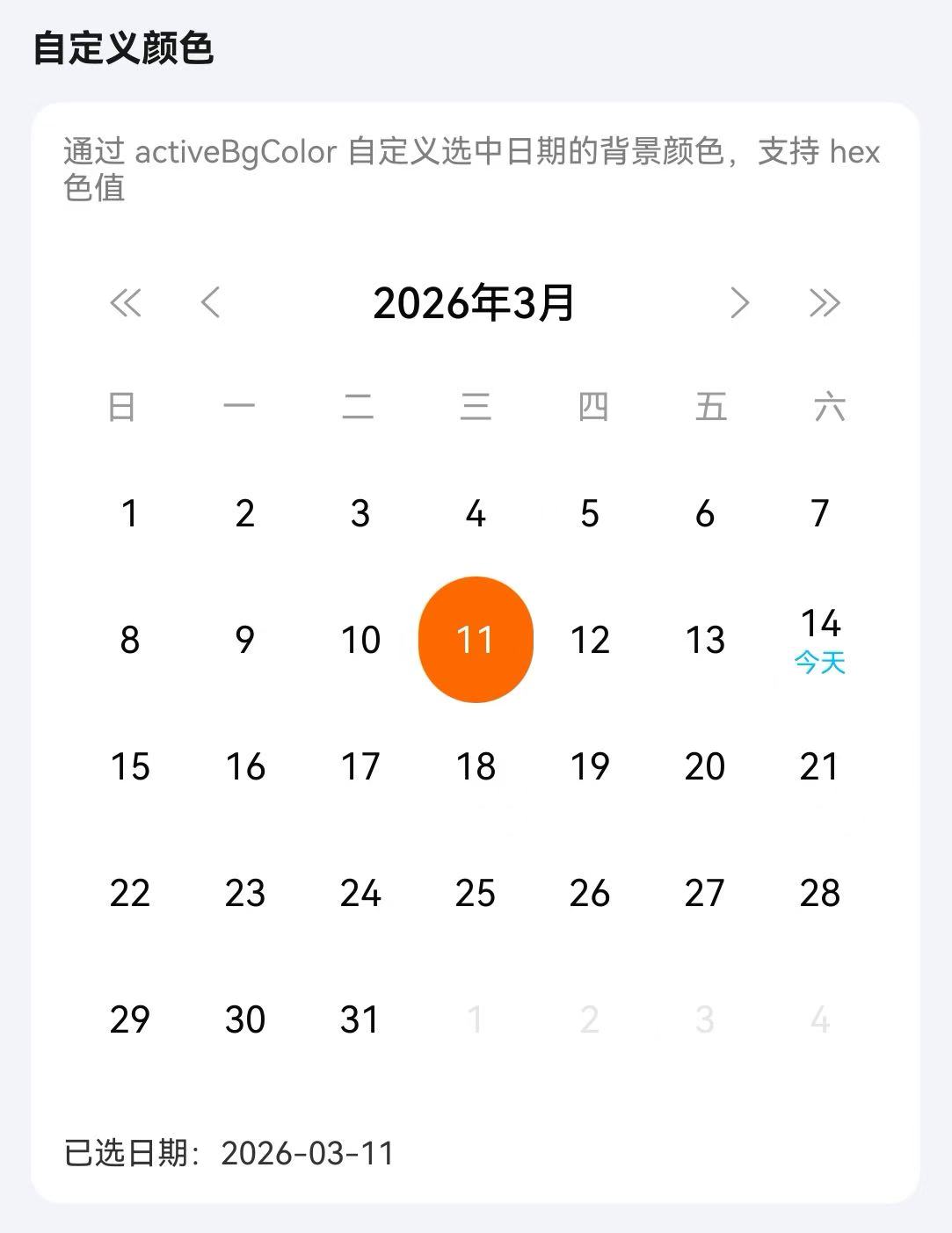Click the grayed-out date 4 of next month
952x1233 pixels.
(x=819, y=1019)
